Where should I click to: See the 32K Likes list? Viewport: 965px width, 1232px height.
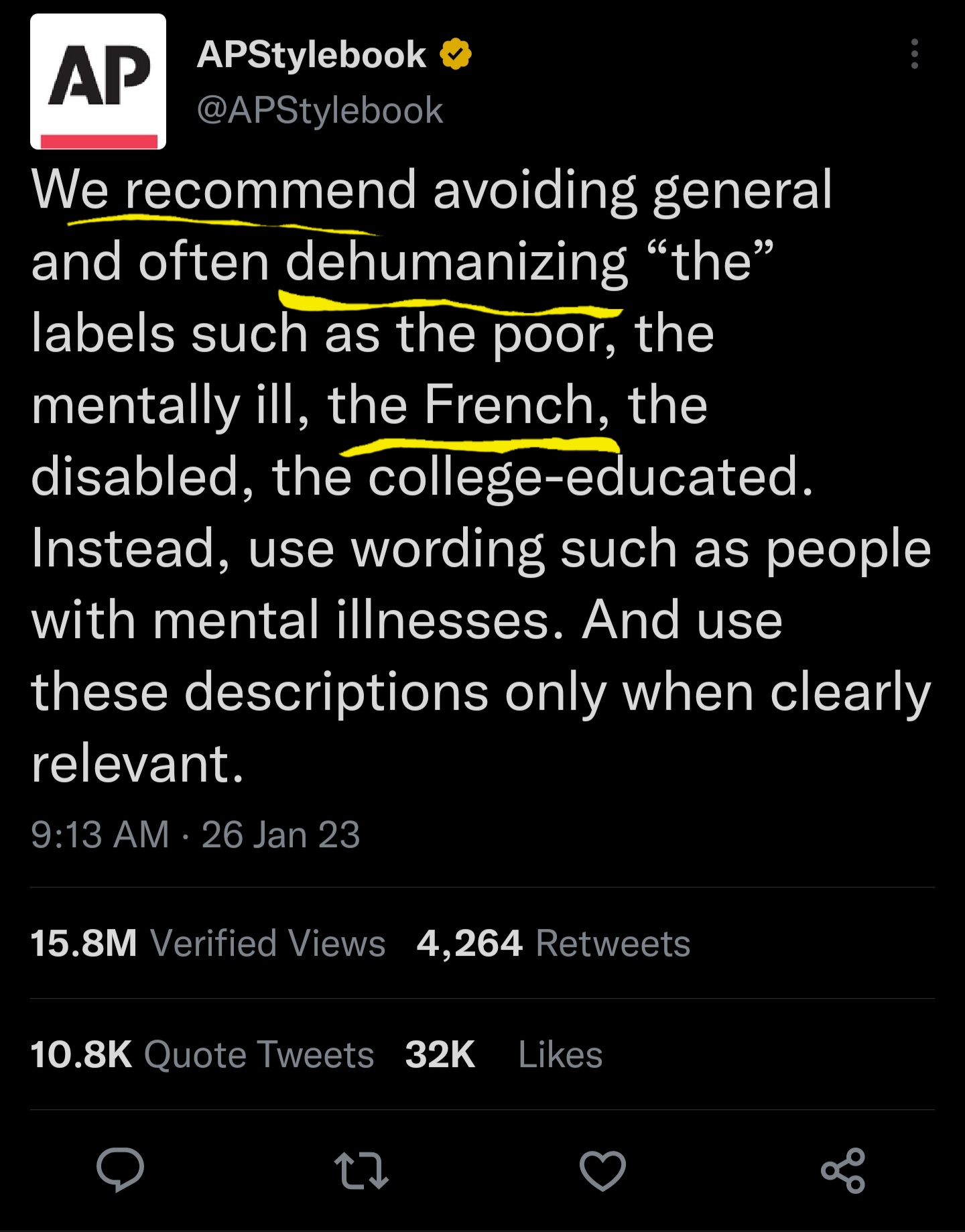(x=504, y=1054)
